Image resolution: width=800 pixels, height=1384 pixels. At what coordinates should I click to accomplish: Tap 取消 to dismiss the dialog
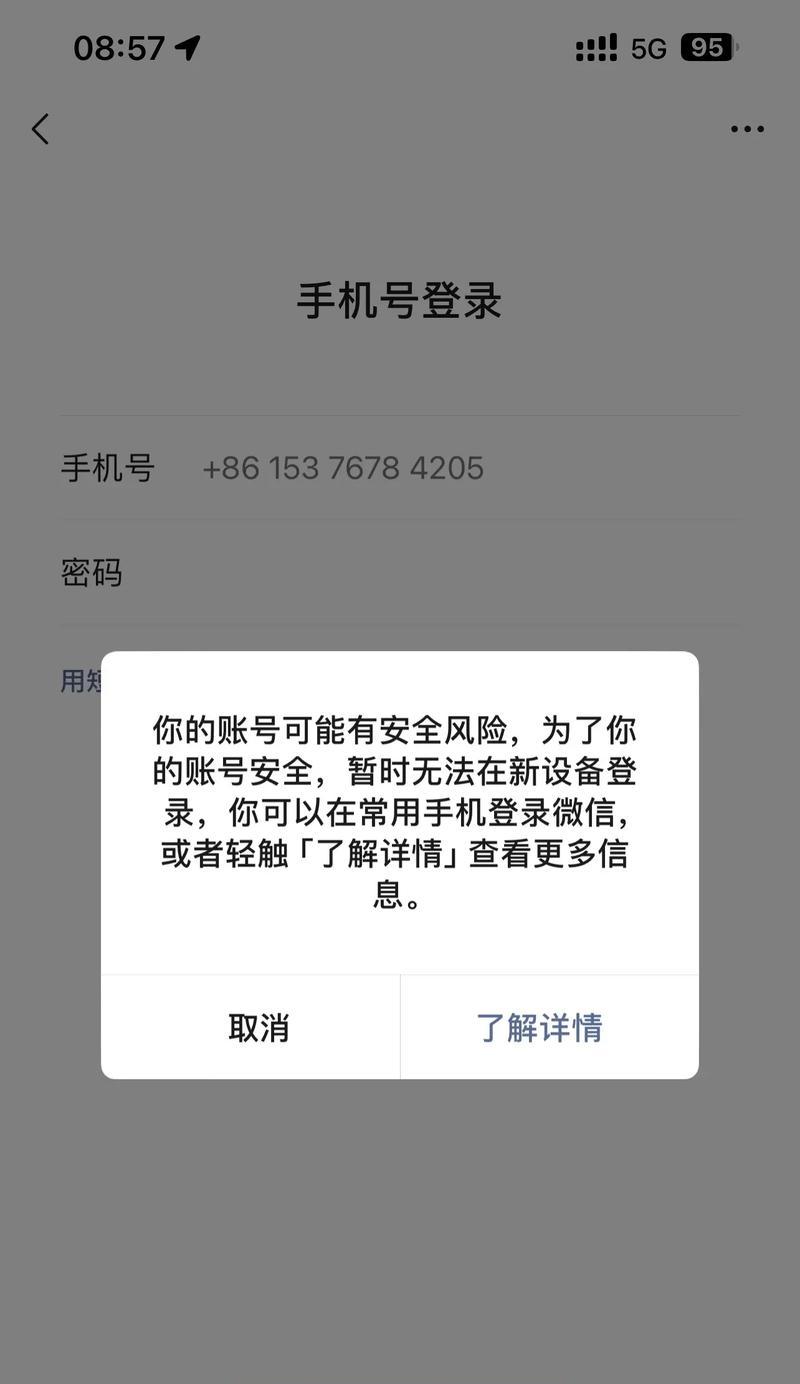(x=250, y=1027)
